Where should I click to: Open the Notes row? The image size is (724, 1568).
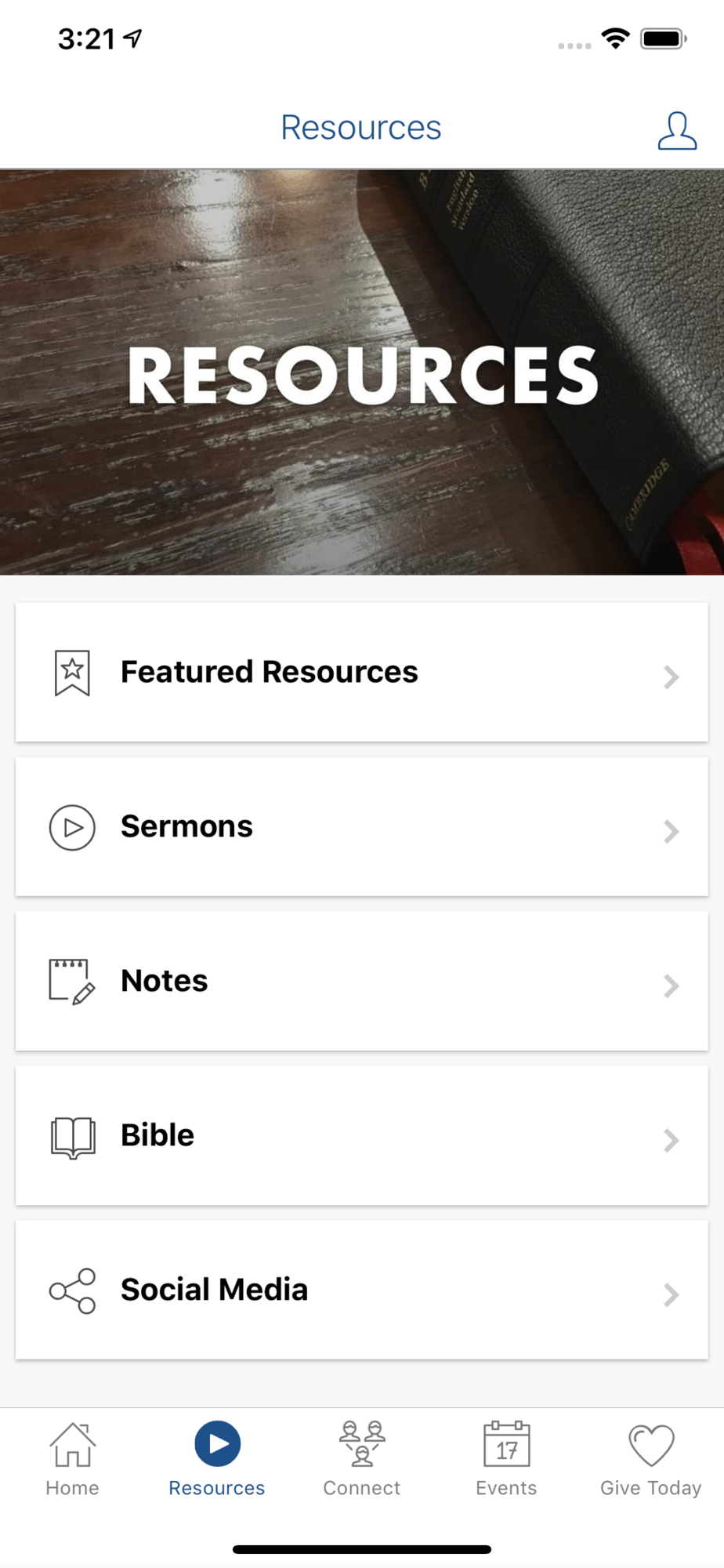361,981
